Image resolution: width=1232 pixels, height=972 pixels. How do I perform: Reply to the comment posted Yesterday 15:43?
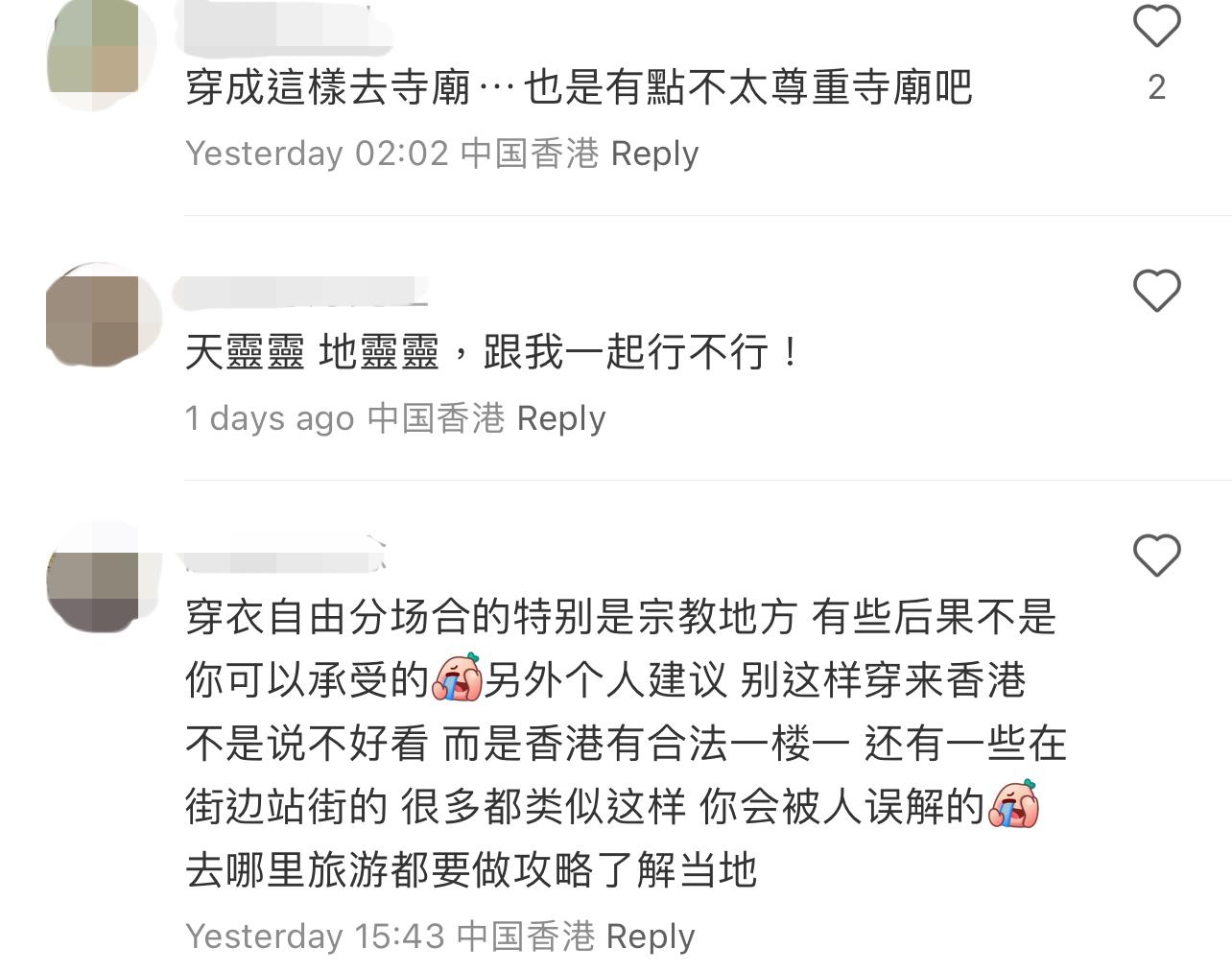(x=650, y=936)
